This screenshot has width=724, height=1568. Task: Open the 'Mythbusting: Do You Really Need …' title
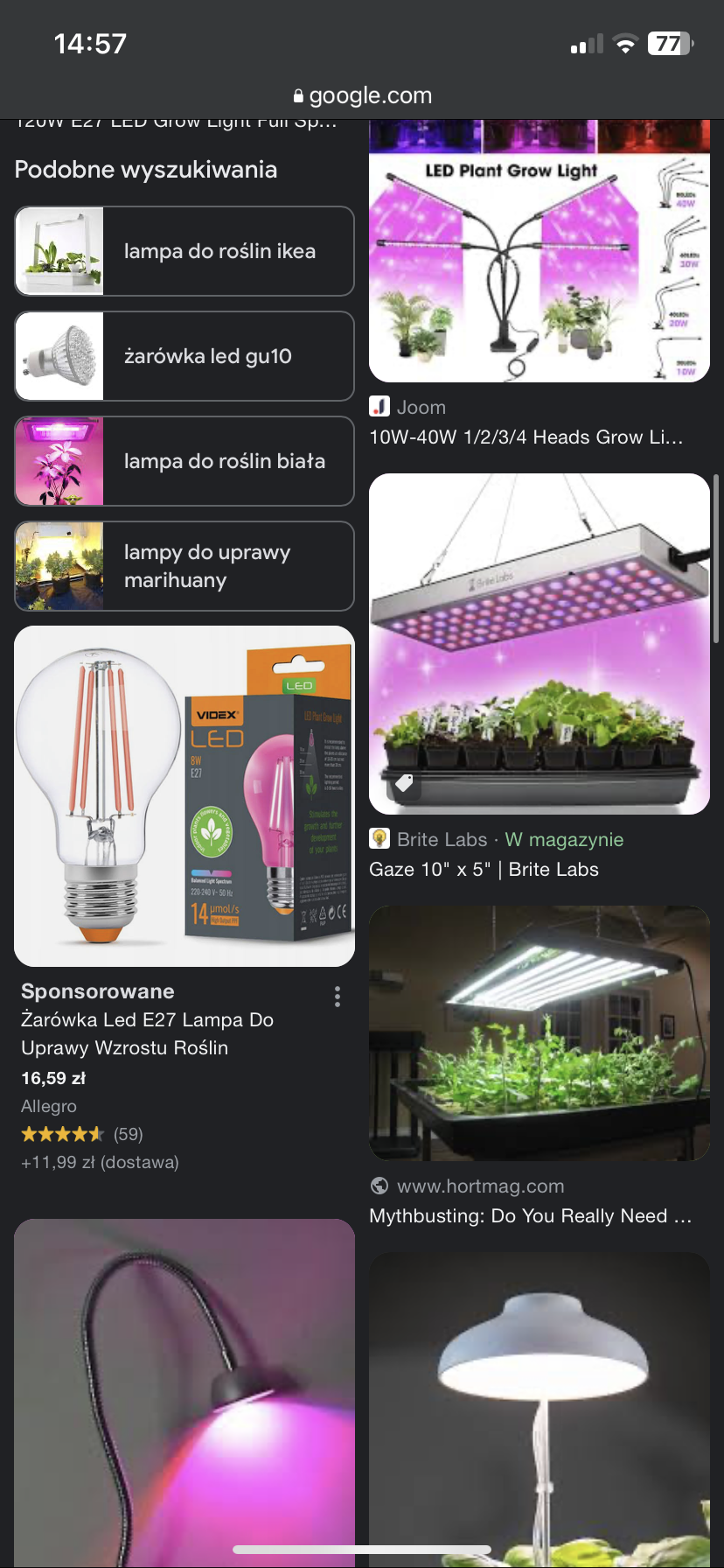pyautogui.click(x=530, y=1216)
